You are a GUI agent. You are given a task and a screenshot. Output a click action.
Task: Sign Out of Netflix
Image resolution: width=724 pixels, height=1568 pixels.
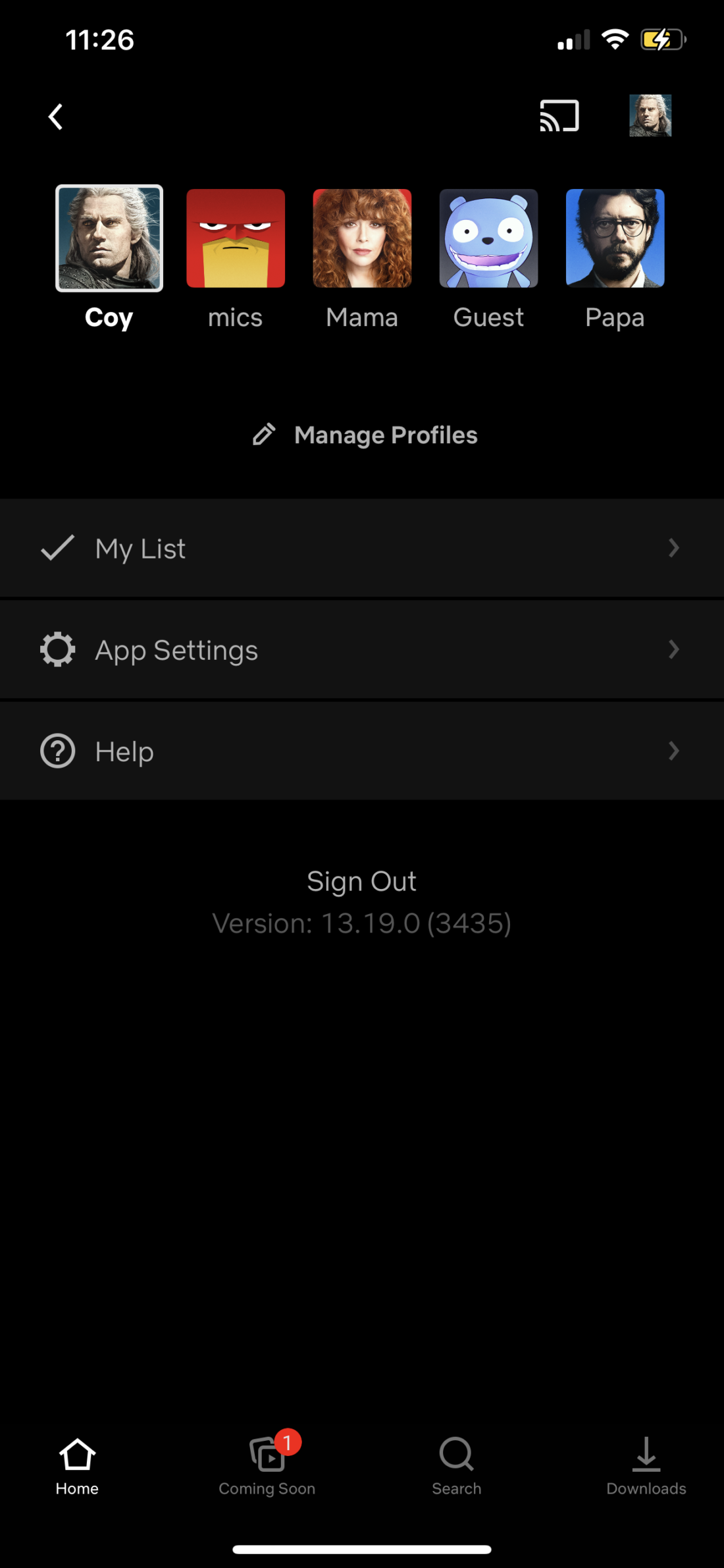[x=361, y=881]
